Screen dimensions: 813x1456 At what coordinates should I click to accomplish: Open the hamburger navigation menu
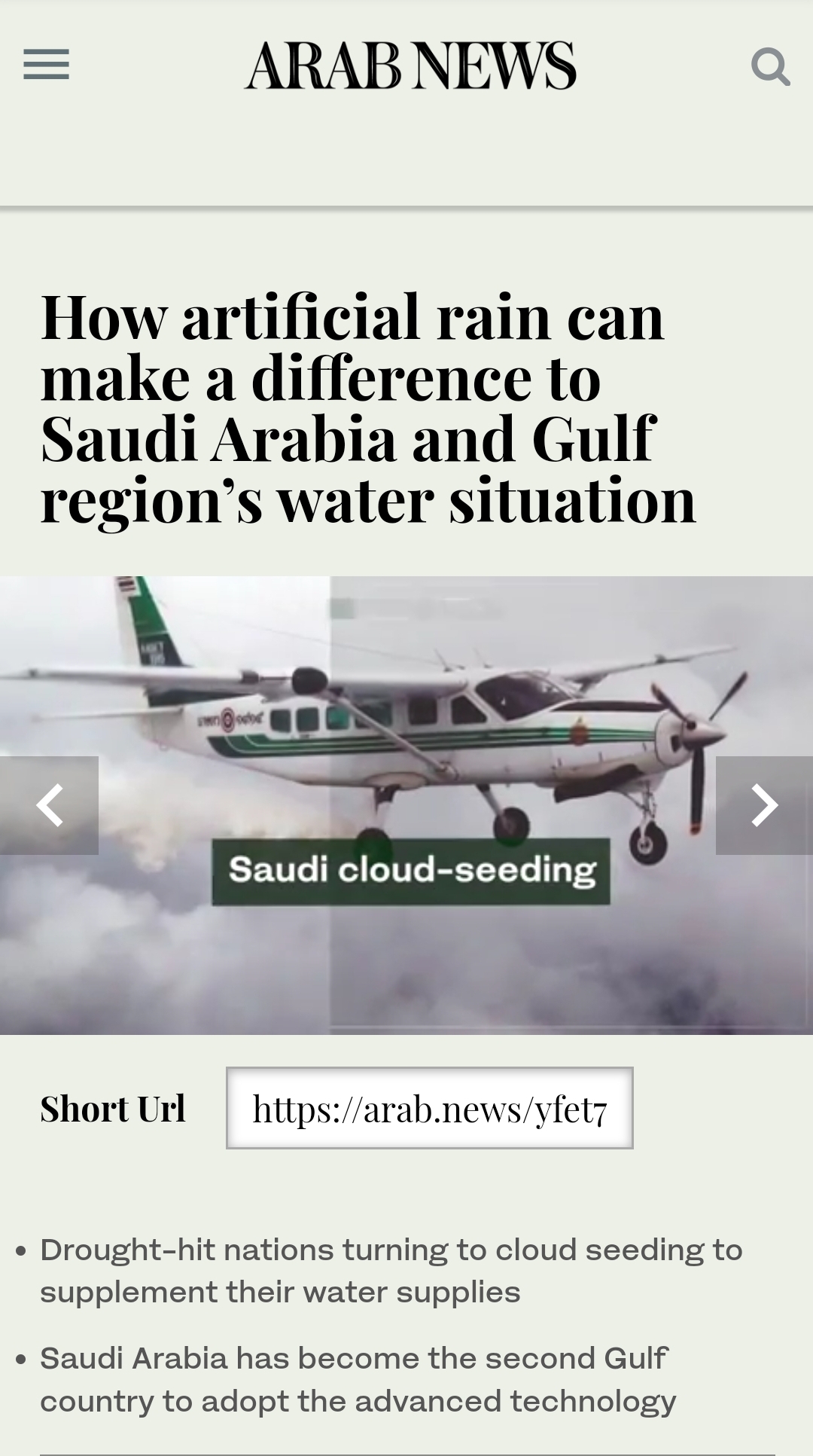[46, 65]
